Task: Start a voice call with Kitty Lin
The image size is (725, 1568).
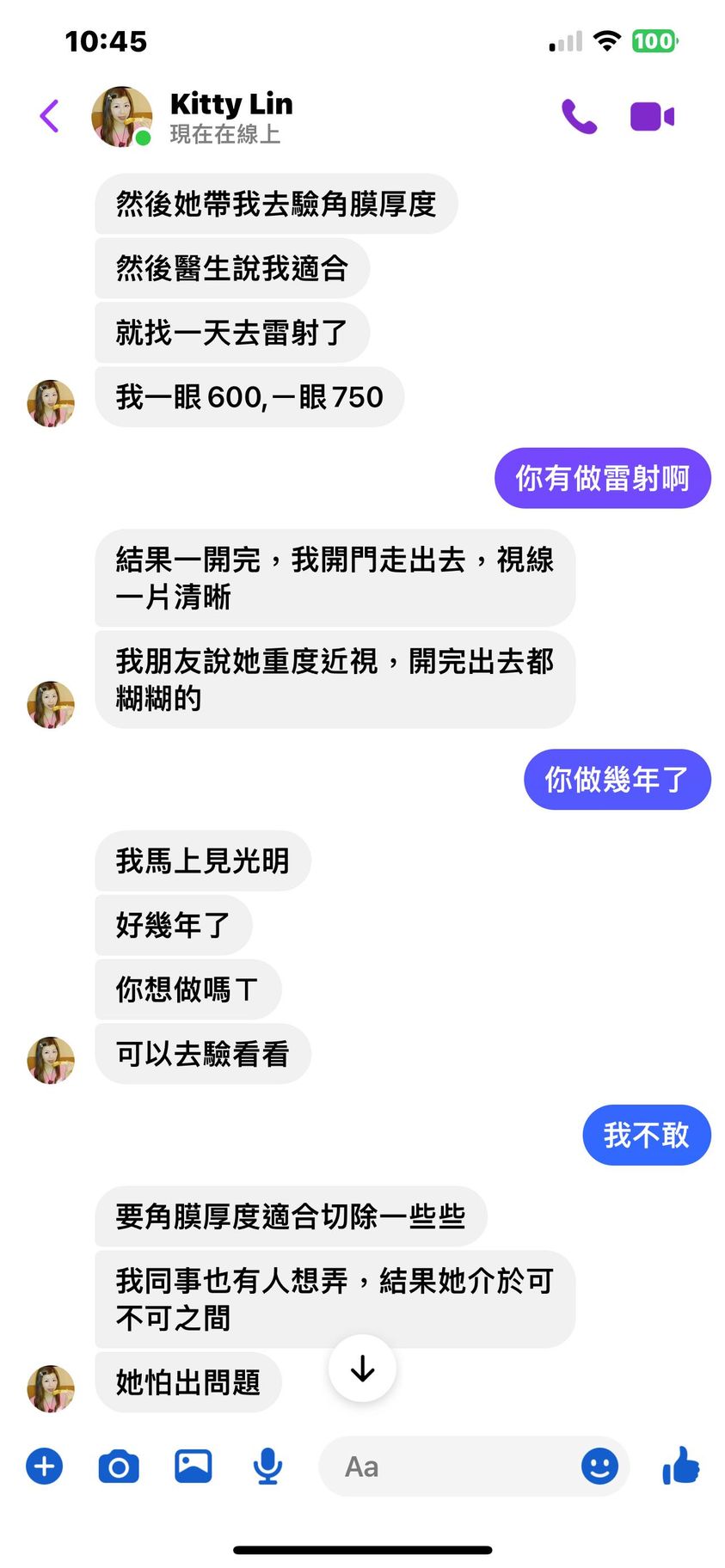Action: (x=579, y=116)
